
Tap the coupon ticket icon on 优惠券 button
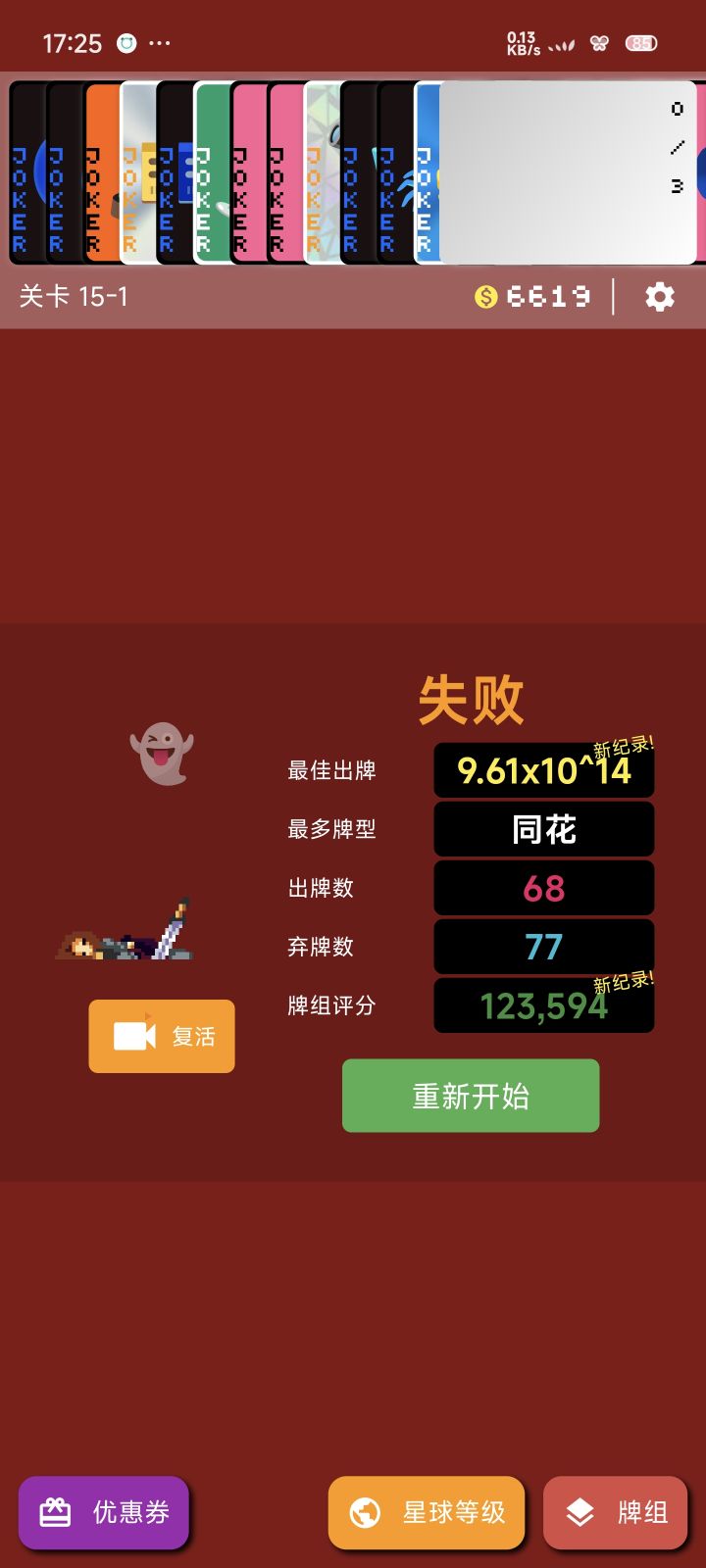point(56,1512)
